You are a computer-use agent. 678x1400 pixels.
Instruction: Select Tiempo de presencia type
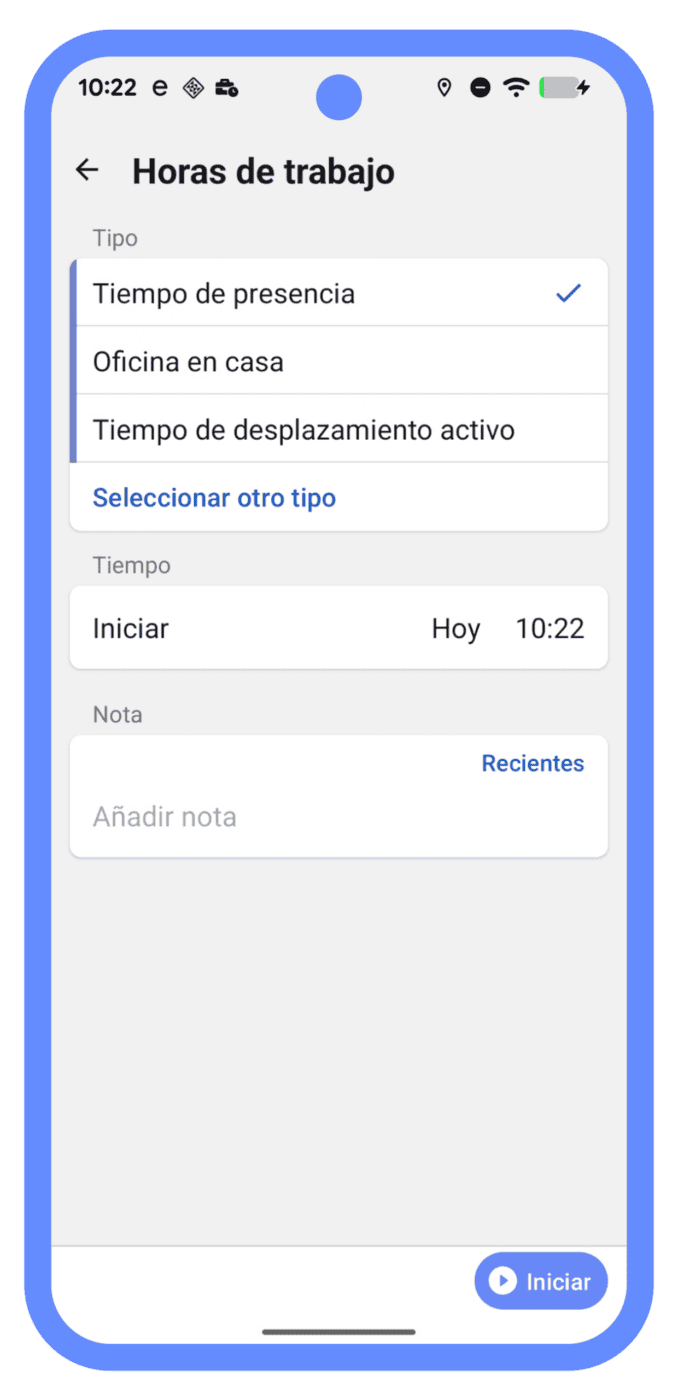click(338, 294)
